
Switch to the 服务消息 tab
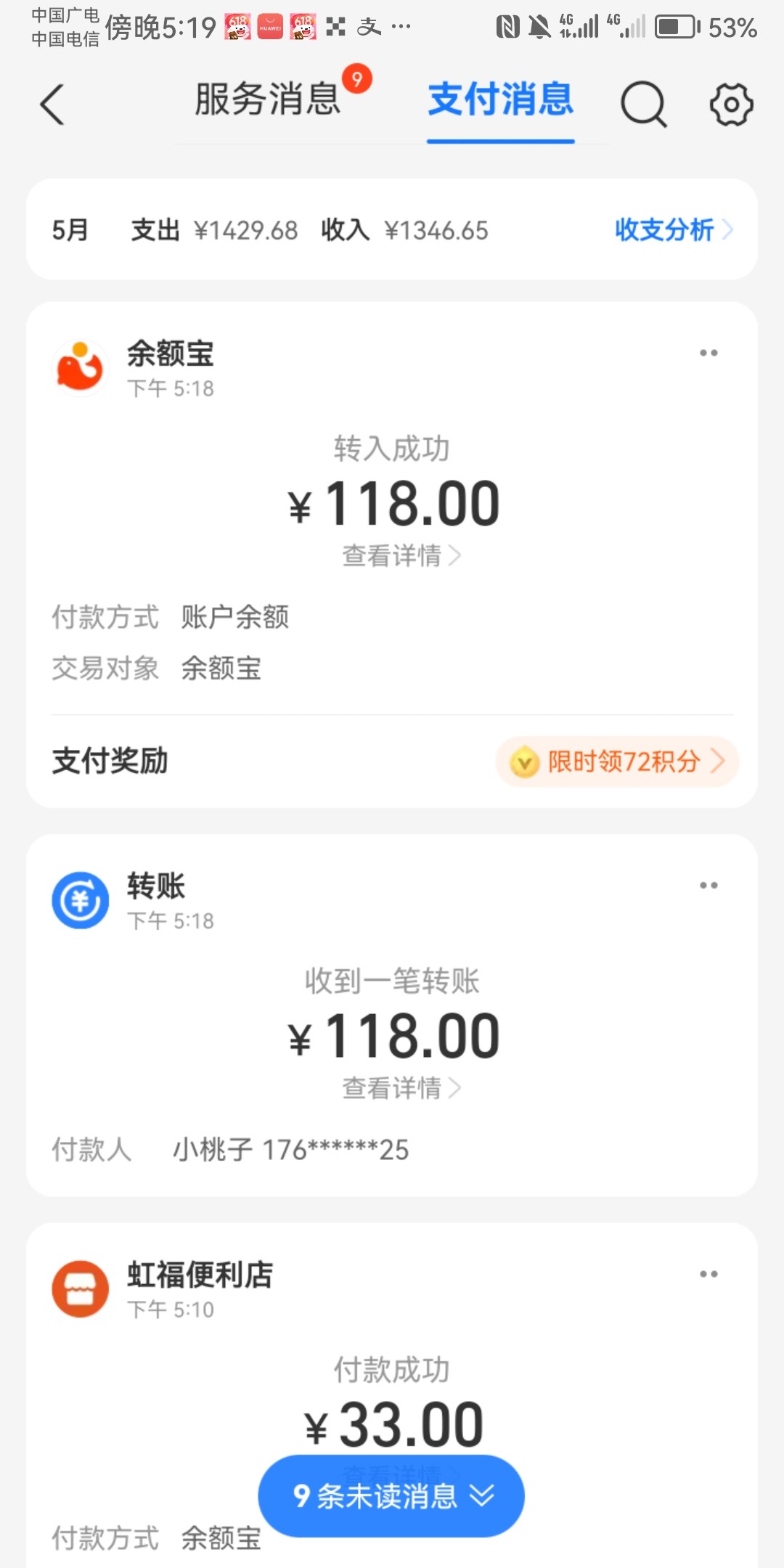click(269, 99)
